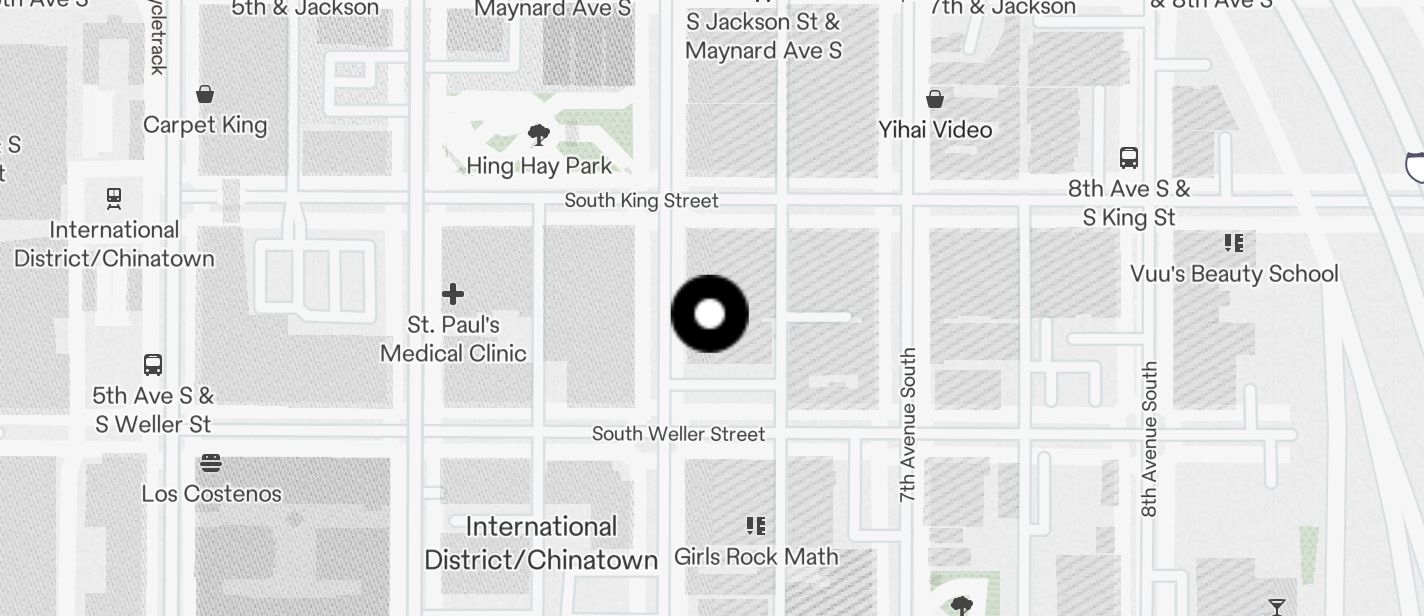Tap the current location pin marker
Image resolution: width=1424 pixels, height=616 pixels.
[x=709, y=314]
